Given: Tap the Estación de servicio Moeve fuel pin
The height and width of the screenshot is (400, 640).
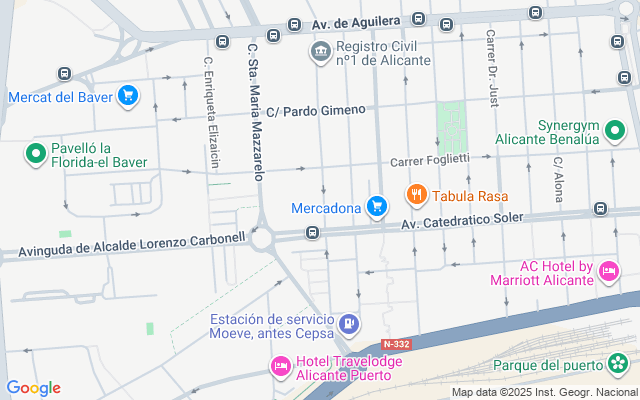Looking at the screenshot, I should (348, 324).
